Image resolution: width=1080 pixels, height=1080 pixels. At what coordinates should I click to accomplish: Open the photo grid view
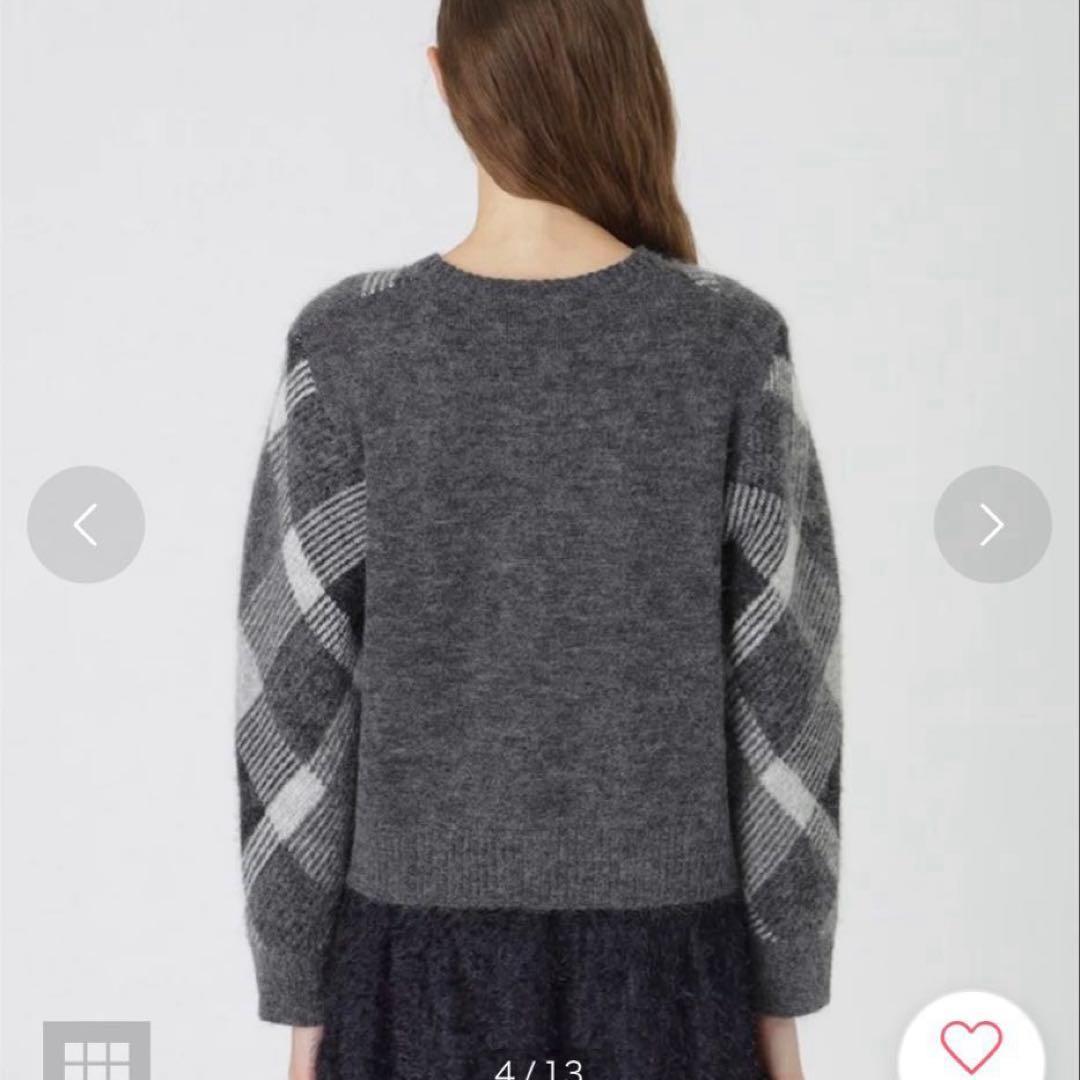[x=96, y=1052]
